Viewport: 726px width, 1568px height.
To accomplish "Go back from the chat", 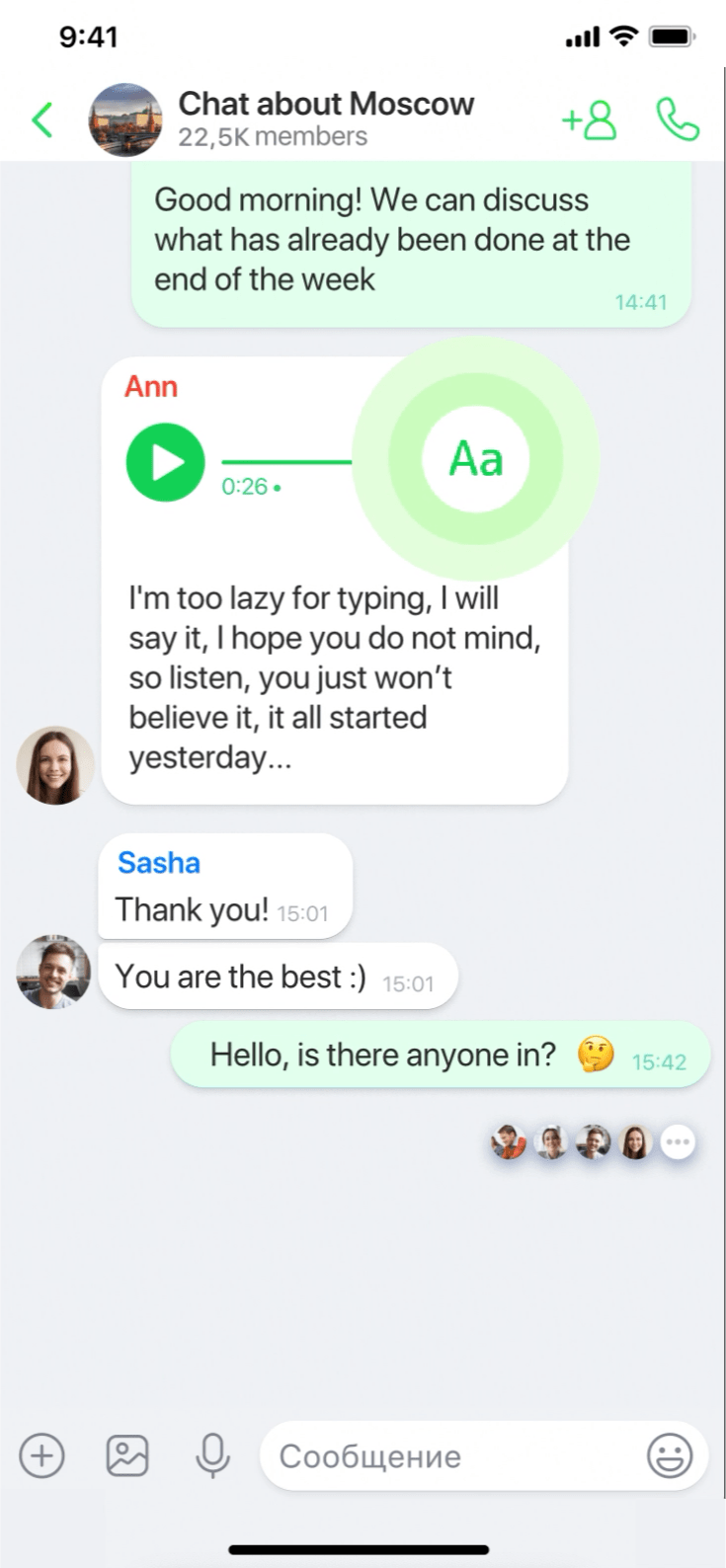I will [x=42, y=120].
